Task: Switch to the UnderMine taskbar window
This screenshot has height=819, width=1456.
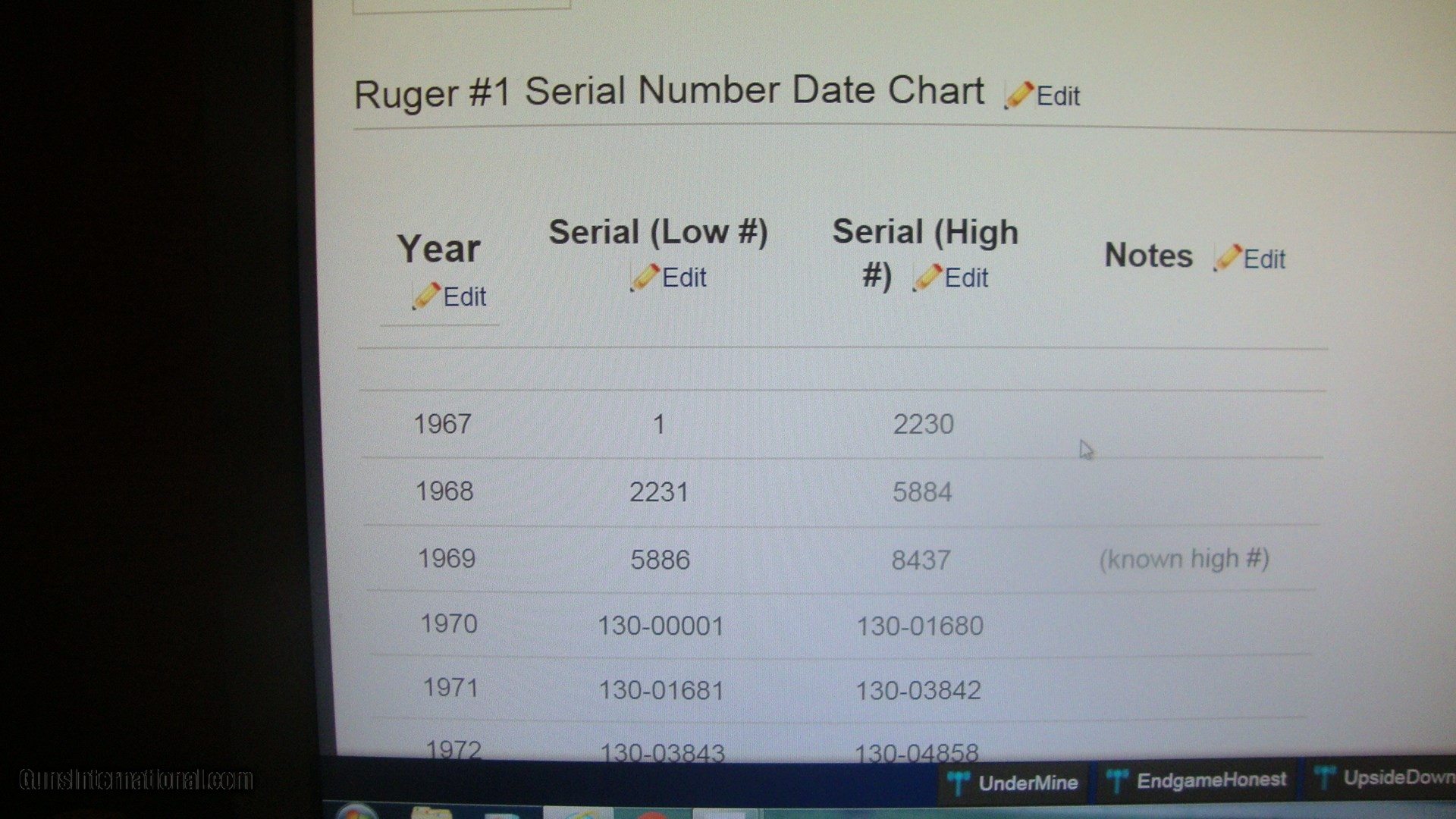Action: pos(1015,783)
